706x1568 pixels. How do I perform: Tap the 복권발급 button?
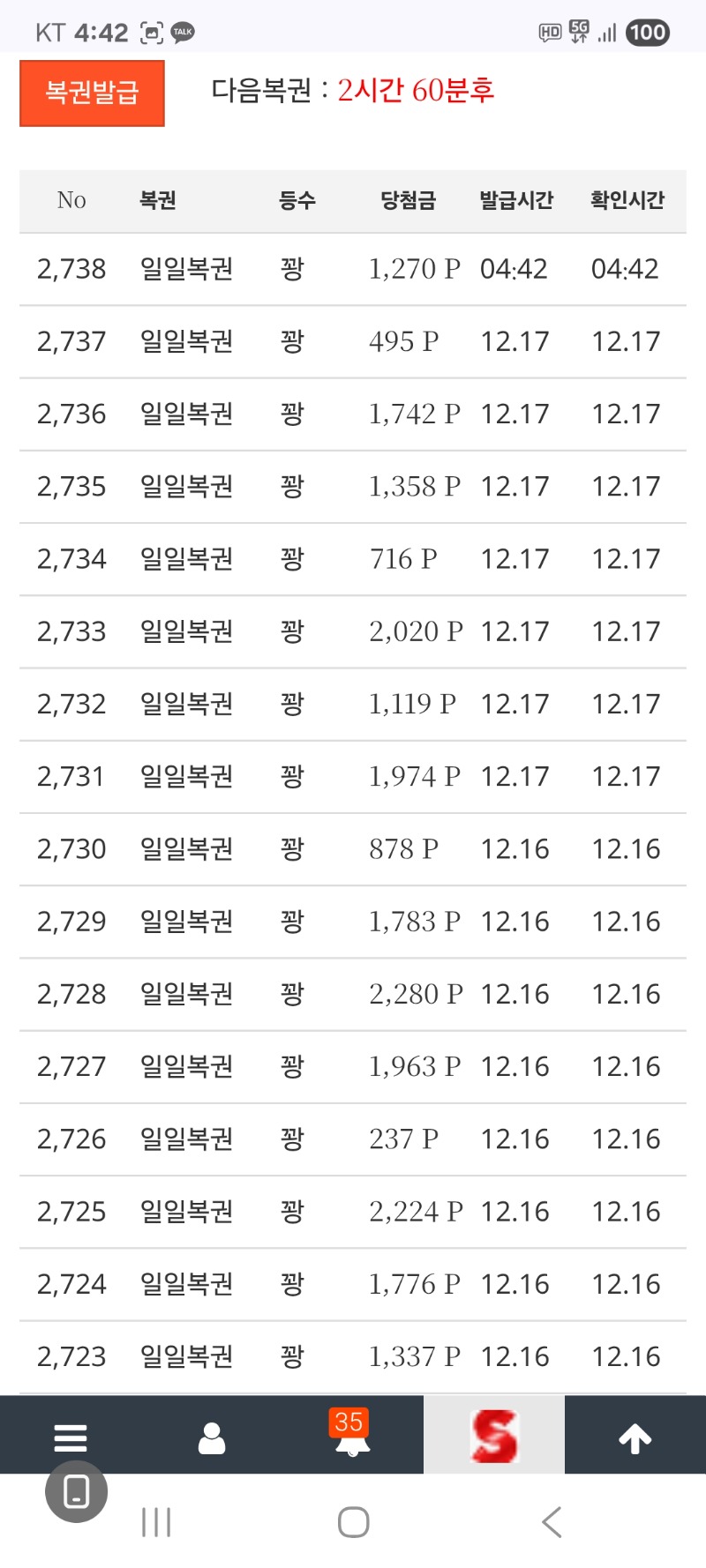[x=92, y=93]
